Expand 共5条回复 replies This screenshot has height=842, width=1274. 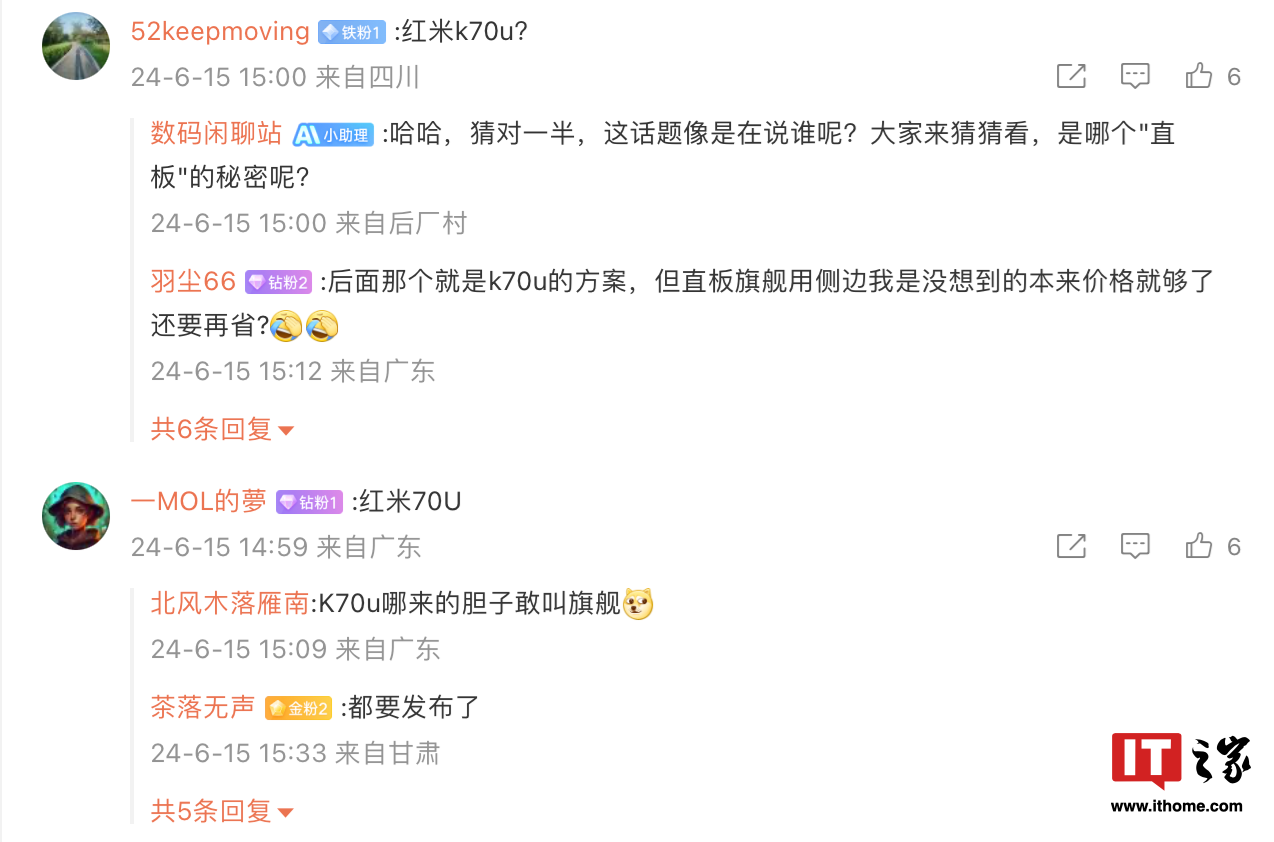tap(222, 811)
